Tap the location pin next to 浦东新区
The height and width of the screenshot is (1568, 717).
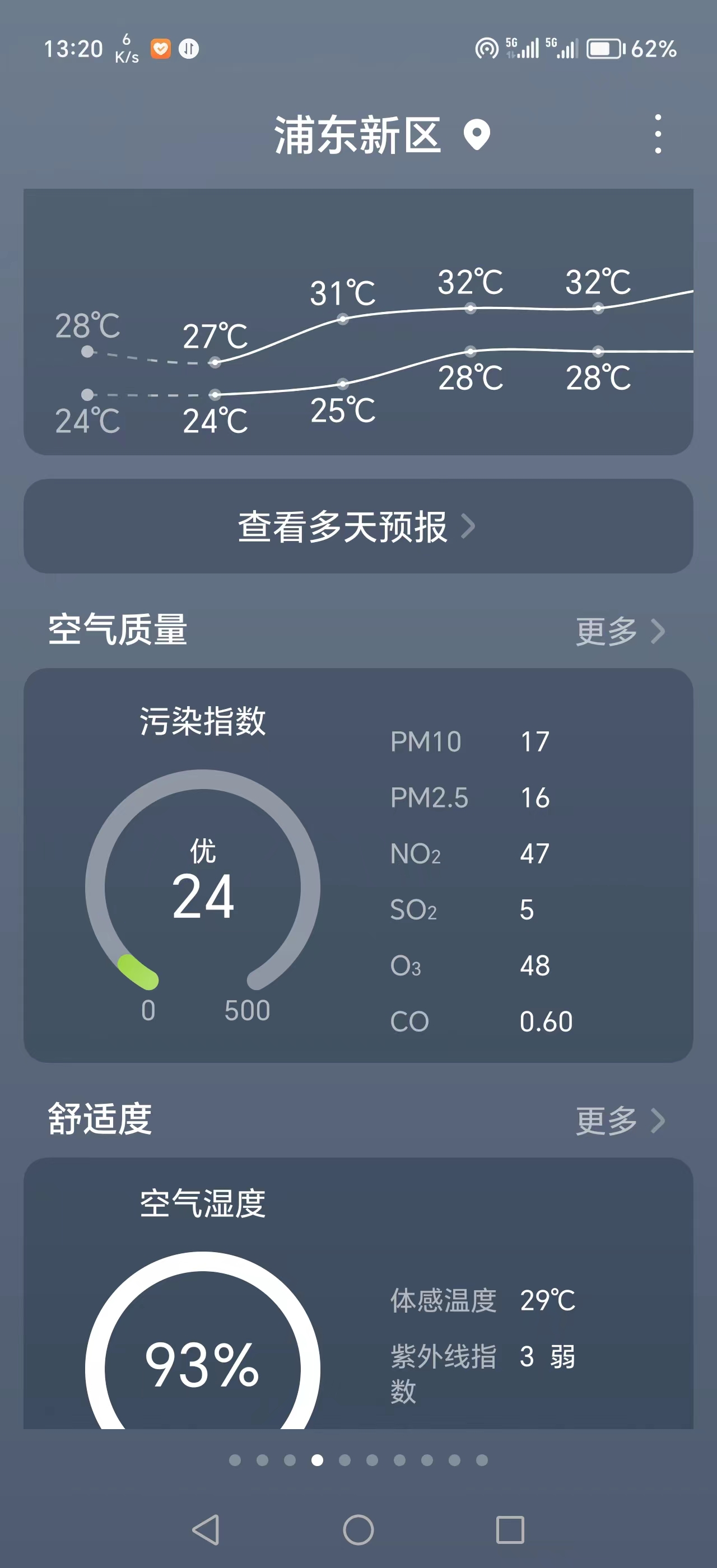(476, 134)
